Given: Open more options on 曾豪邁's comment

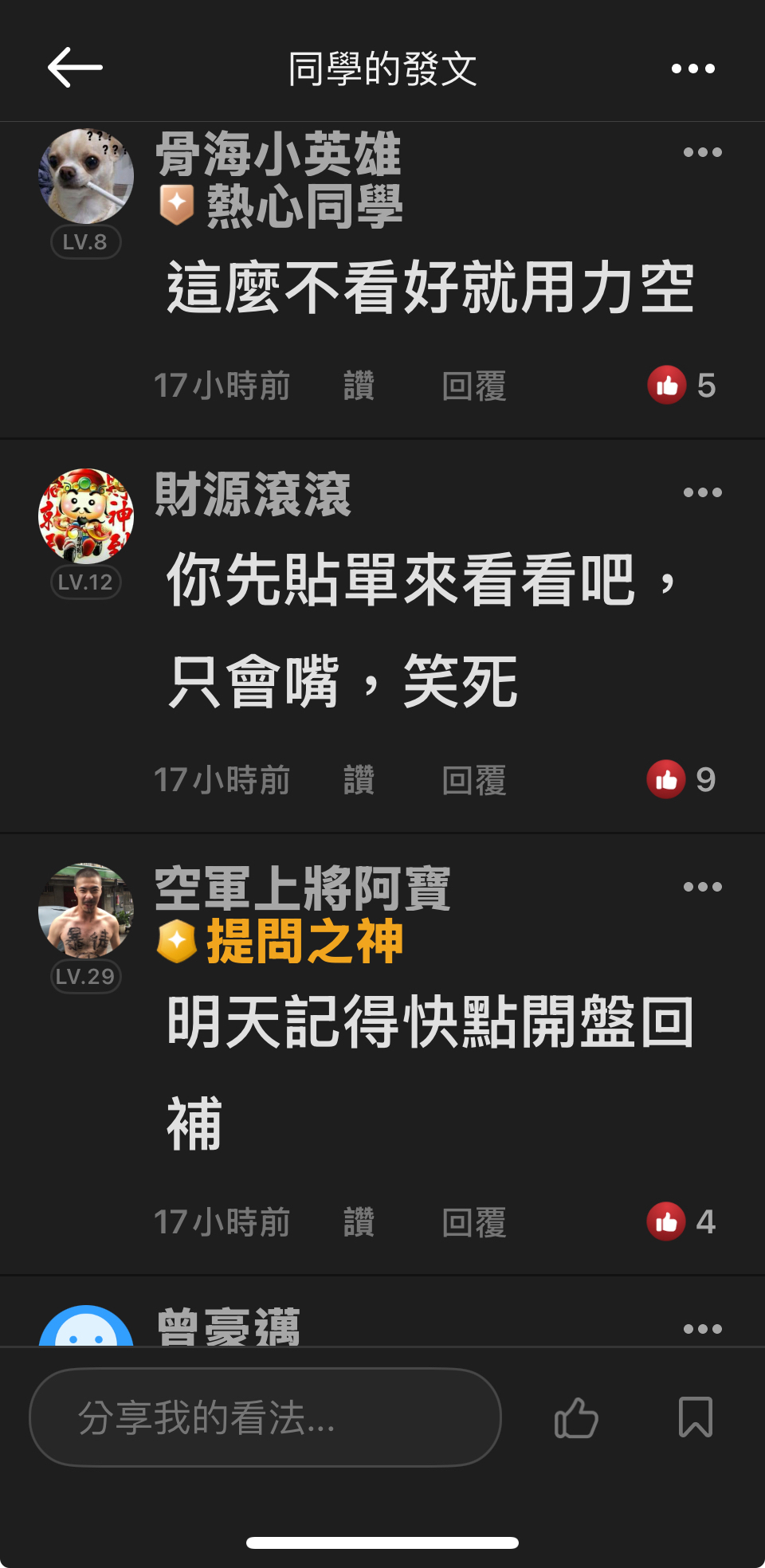Looking at the screenshot, I should (x=702, y=1328).
